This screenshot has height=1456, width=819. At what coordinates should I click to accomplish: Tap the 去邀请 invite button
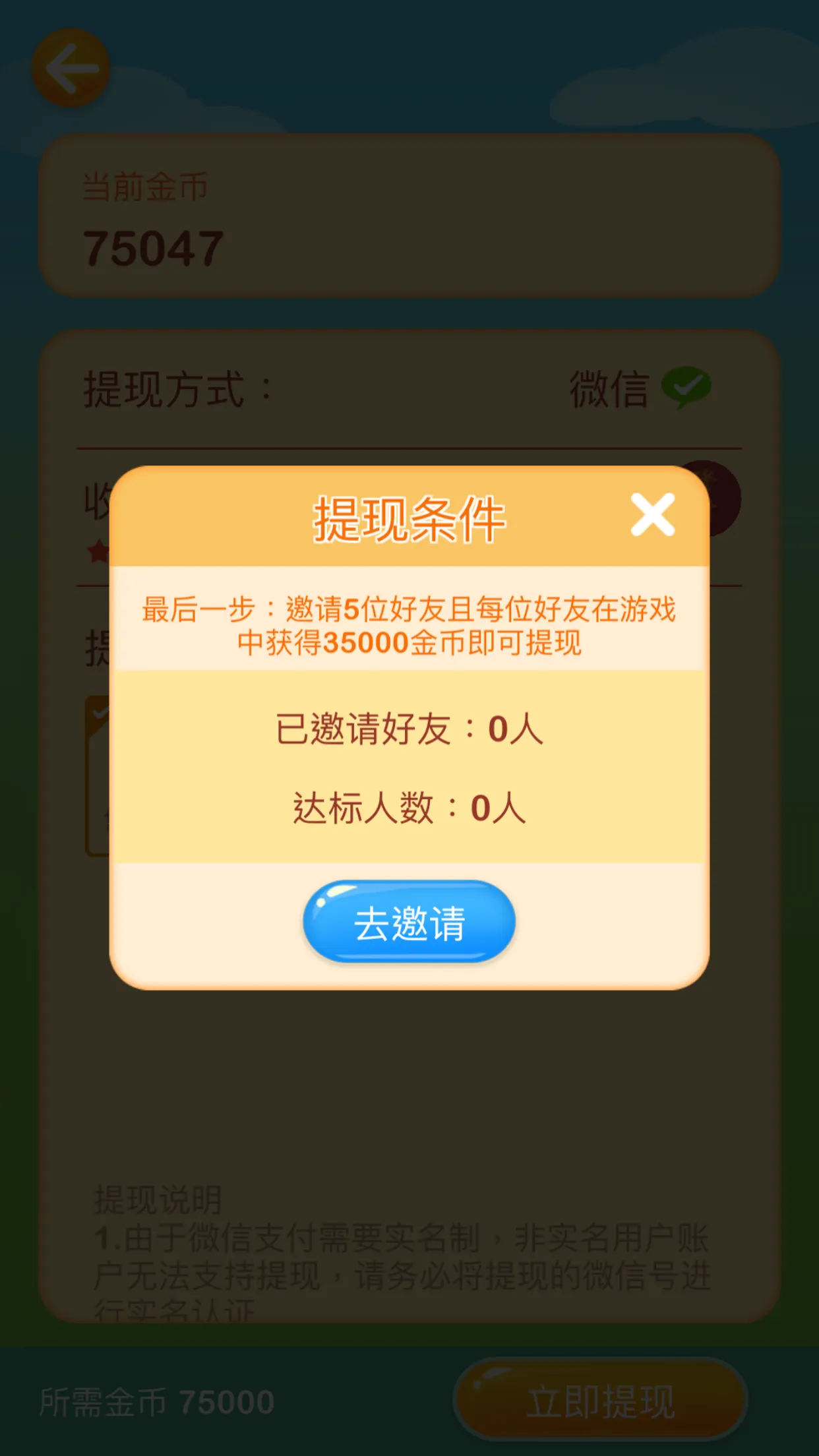point(409,921)
